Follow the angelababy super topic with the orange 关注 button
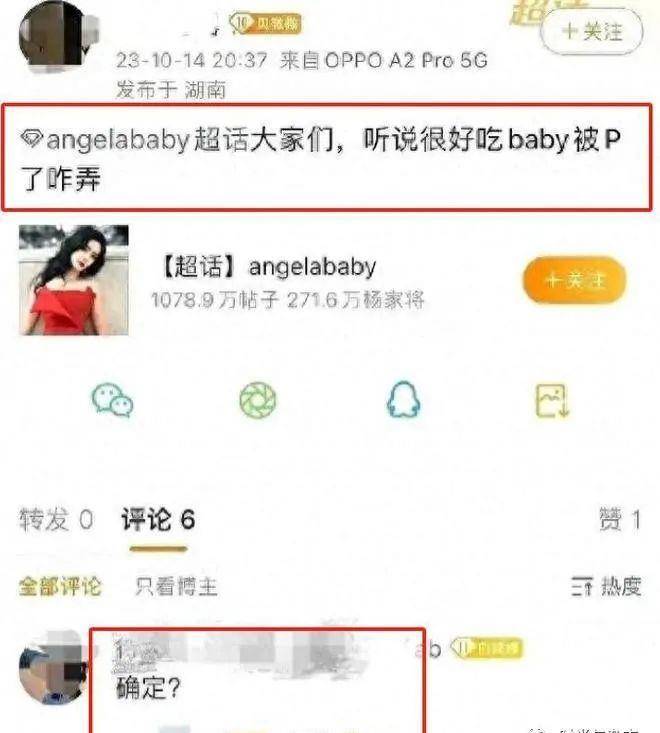Viewport: 660px width, 733px height. (x=574, y=280)
